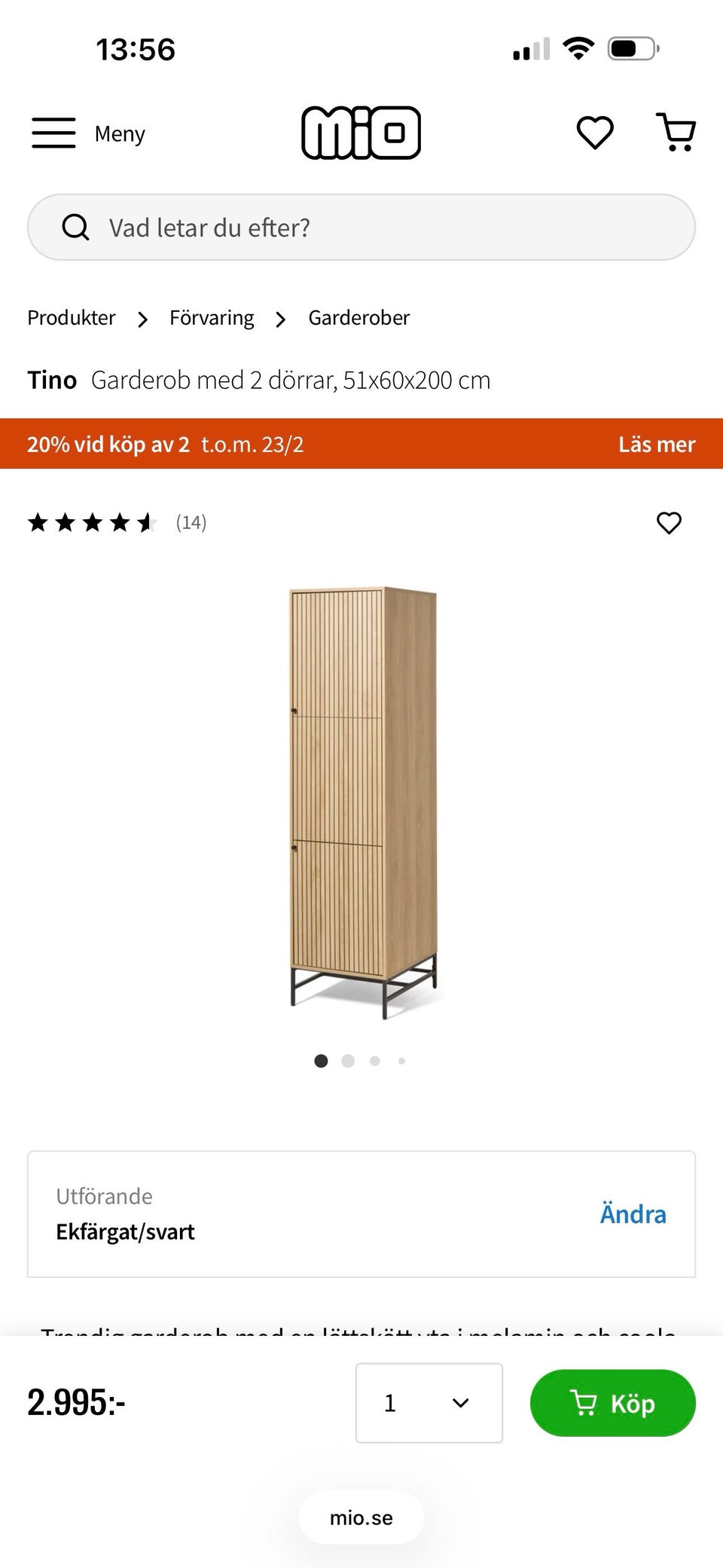Click the (14) reviews count
The image size is (723, 1568).
(191, 522)
